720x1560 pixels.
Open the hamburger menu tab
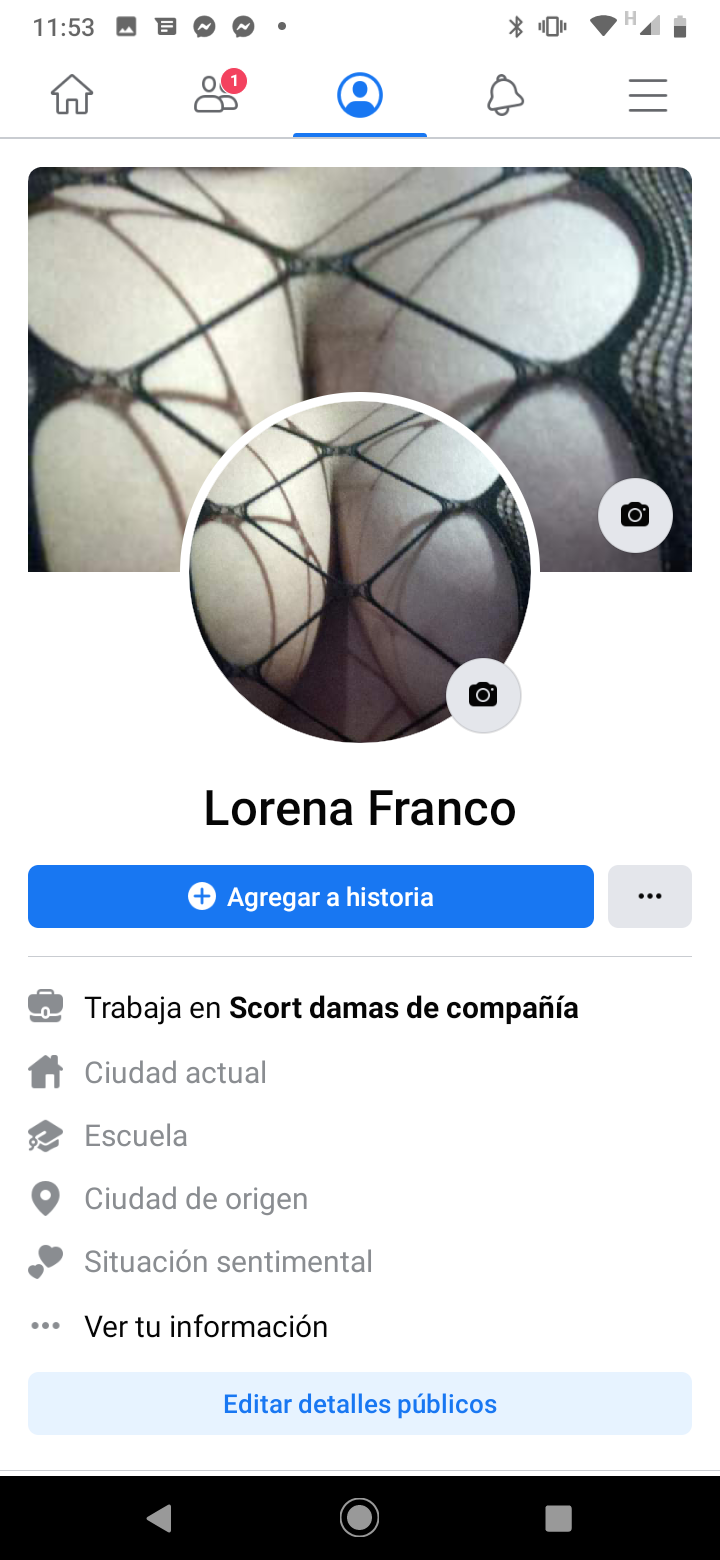[648, 96]
